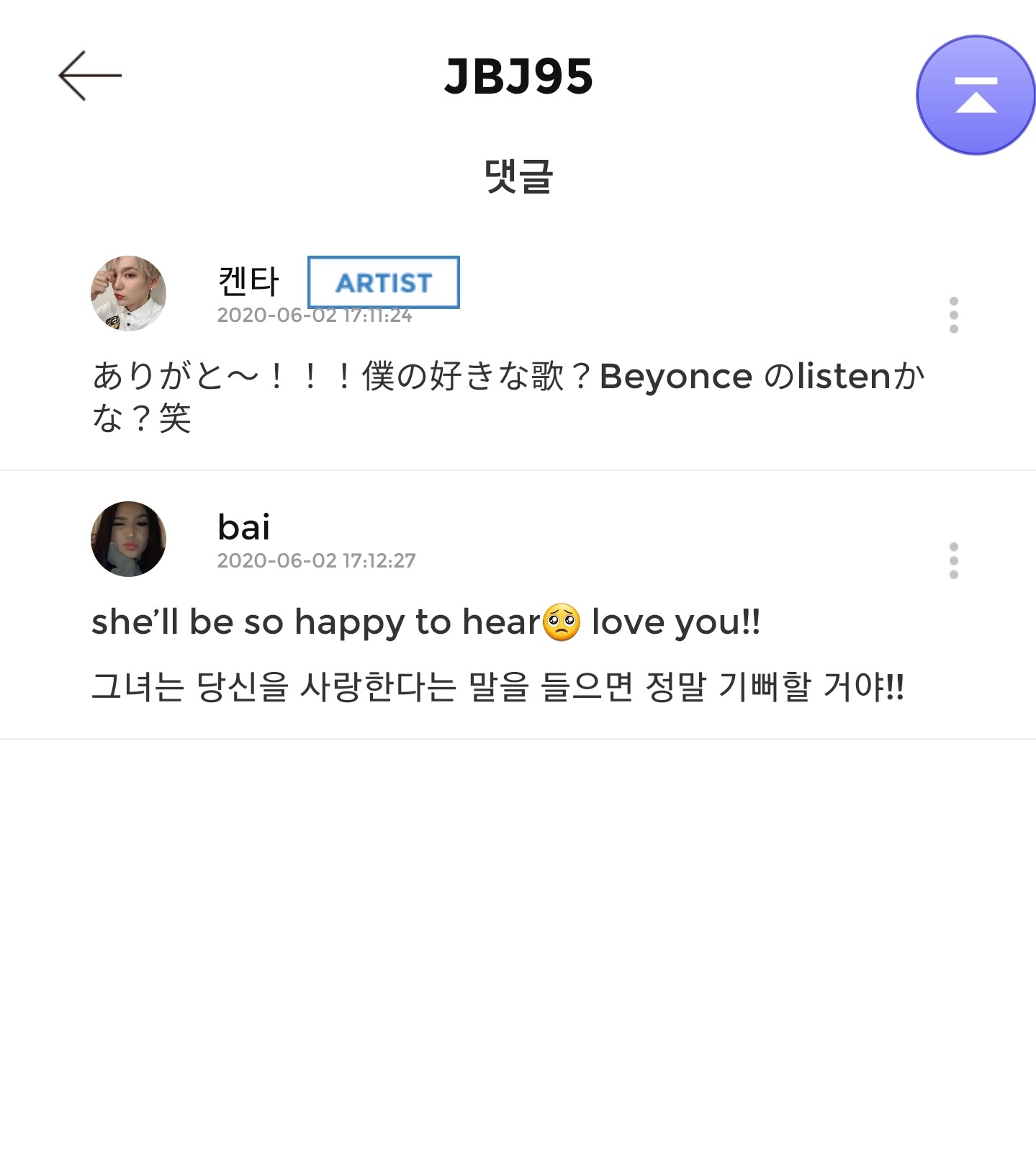Tap the empty area below the comments list

point(518,936)
